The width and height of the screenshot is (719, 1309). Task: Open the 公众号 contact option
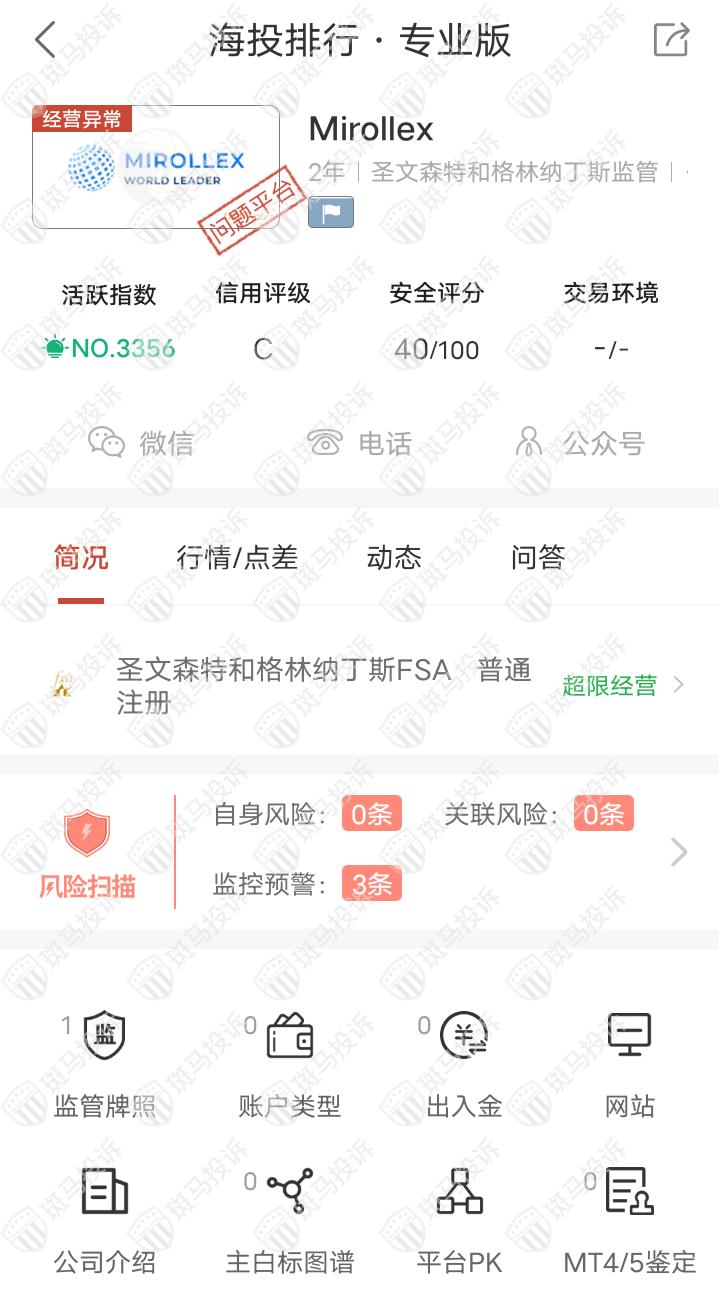tap(578, 442)
